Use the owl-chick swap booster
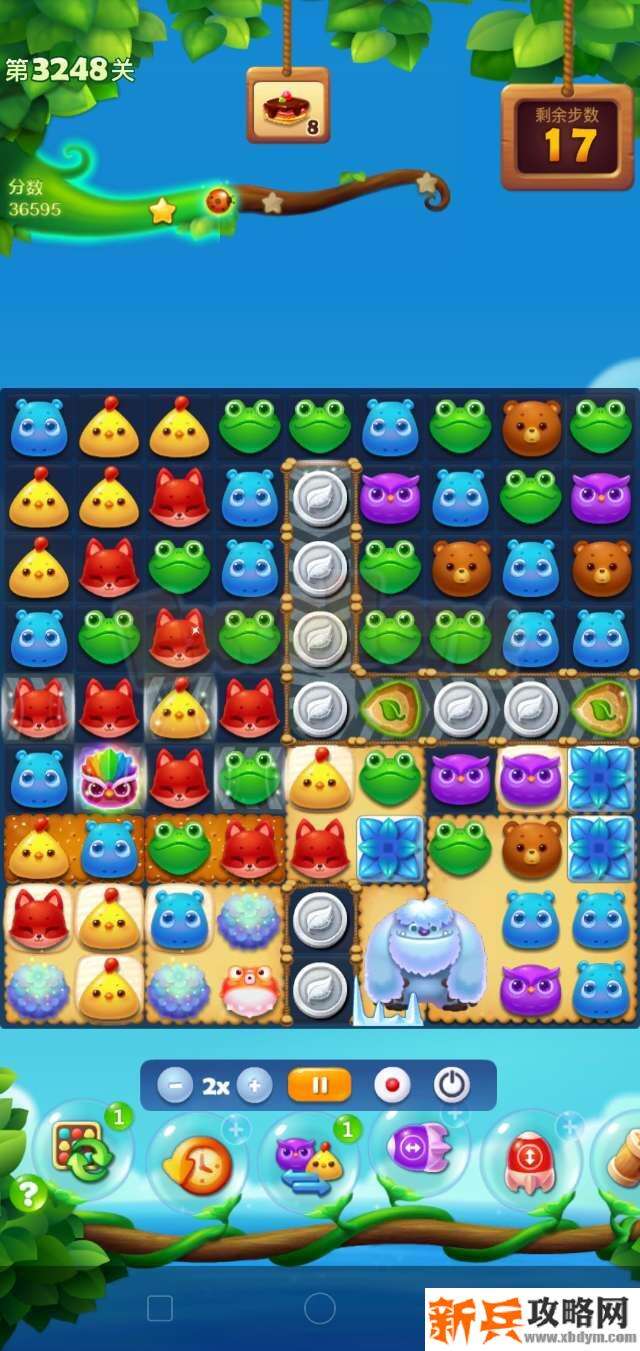640x1351 pixels. [x=308, y=1160]
